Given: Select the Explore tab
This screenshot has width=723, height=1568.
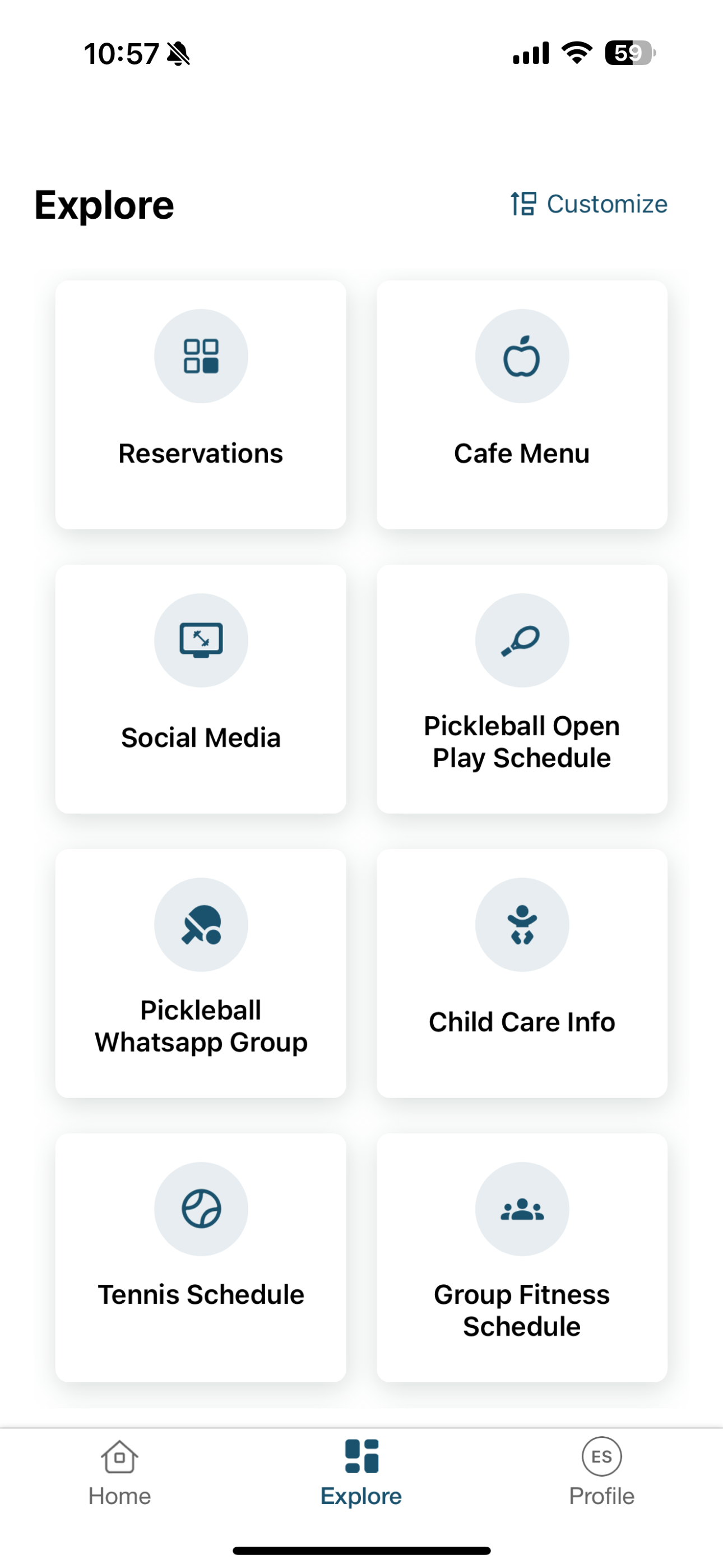Looking at the screenshot, I should tap(361, 1473).
